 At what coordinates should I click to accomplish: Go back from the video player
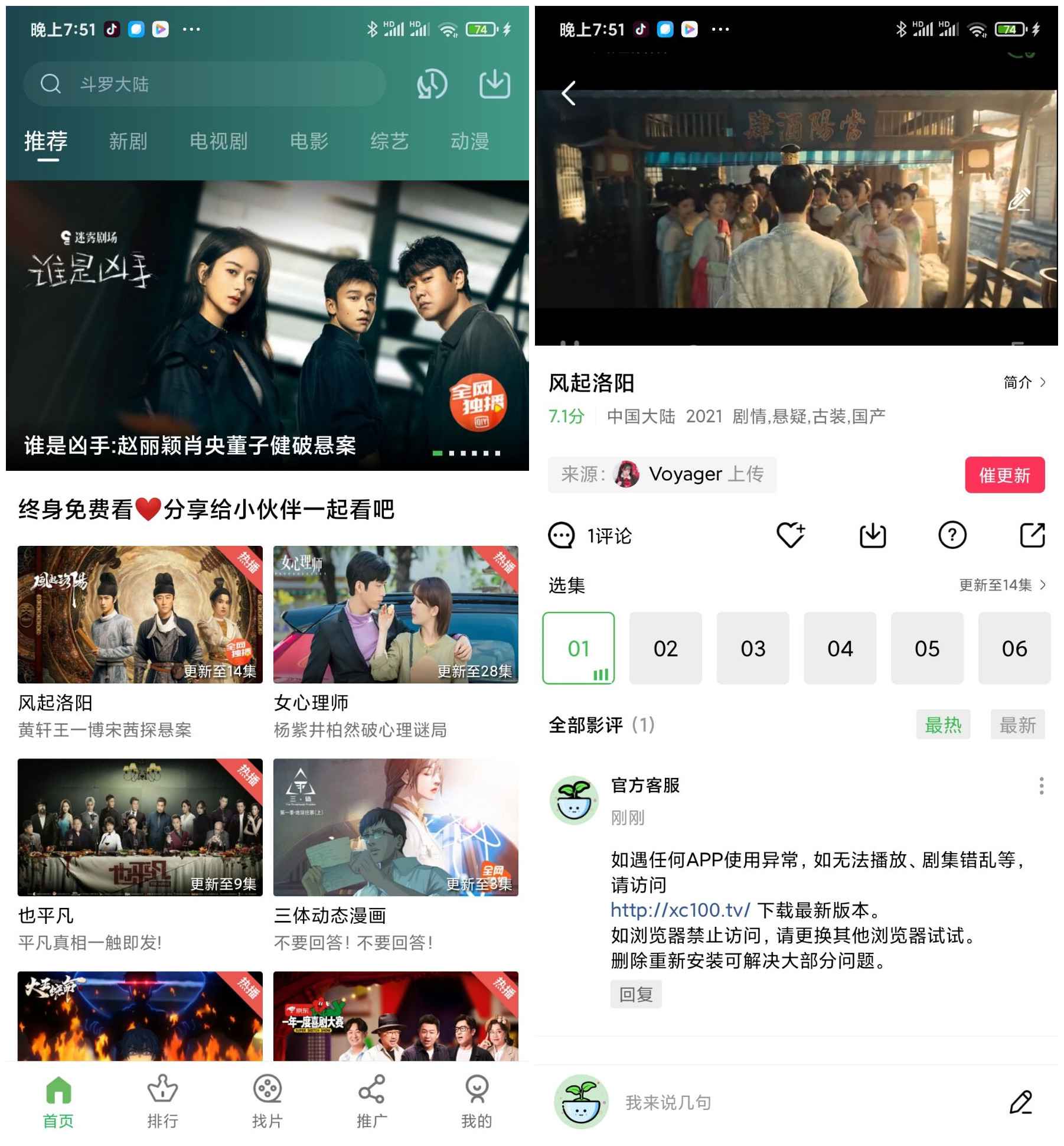[569, 93]
